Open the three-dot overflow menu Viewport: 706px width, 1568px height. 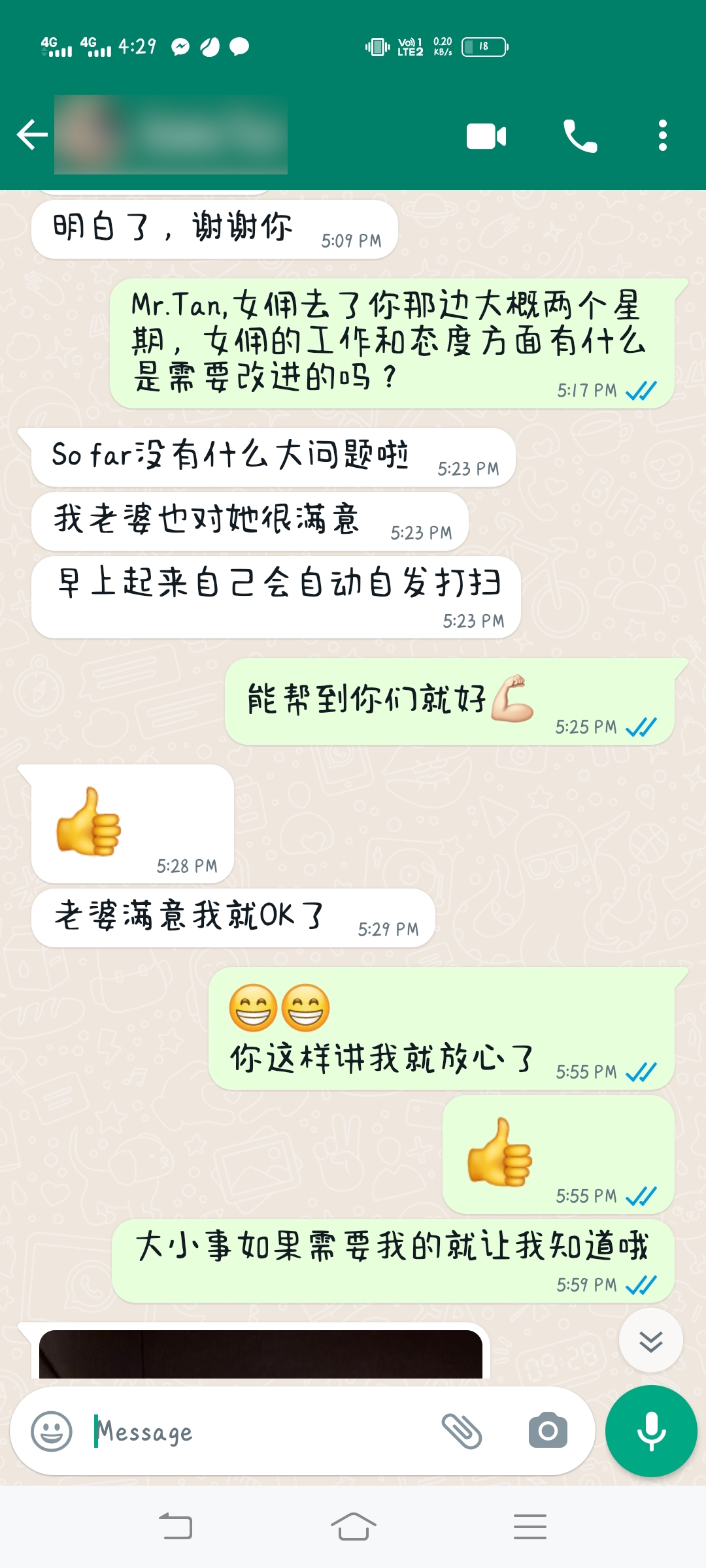click(663, 135)
